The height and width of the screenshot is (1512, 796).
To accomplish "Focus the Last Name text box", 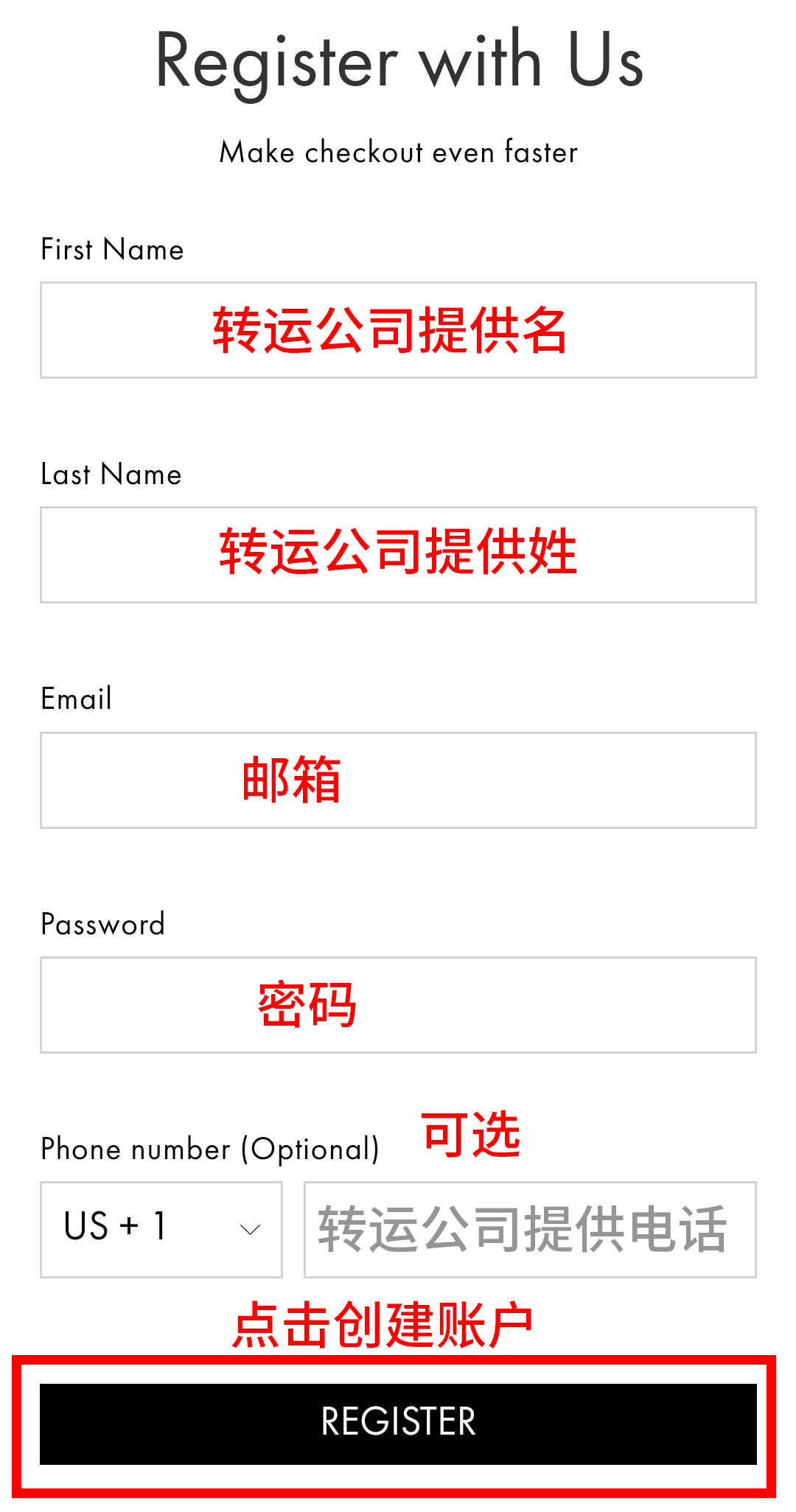I will point(398,555).
